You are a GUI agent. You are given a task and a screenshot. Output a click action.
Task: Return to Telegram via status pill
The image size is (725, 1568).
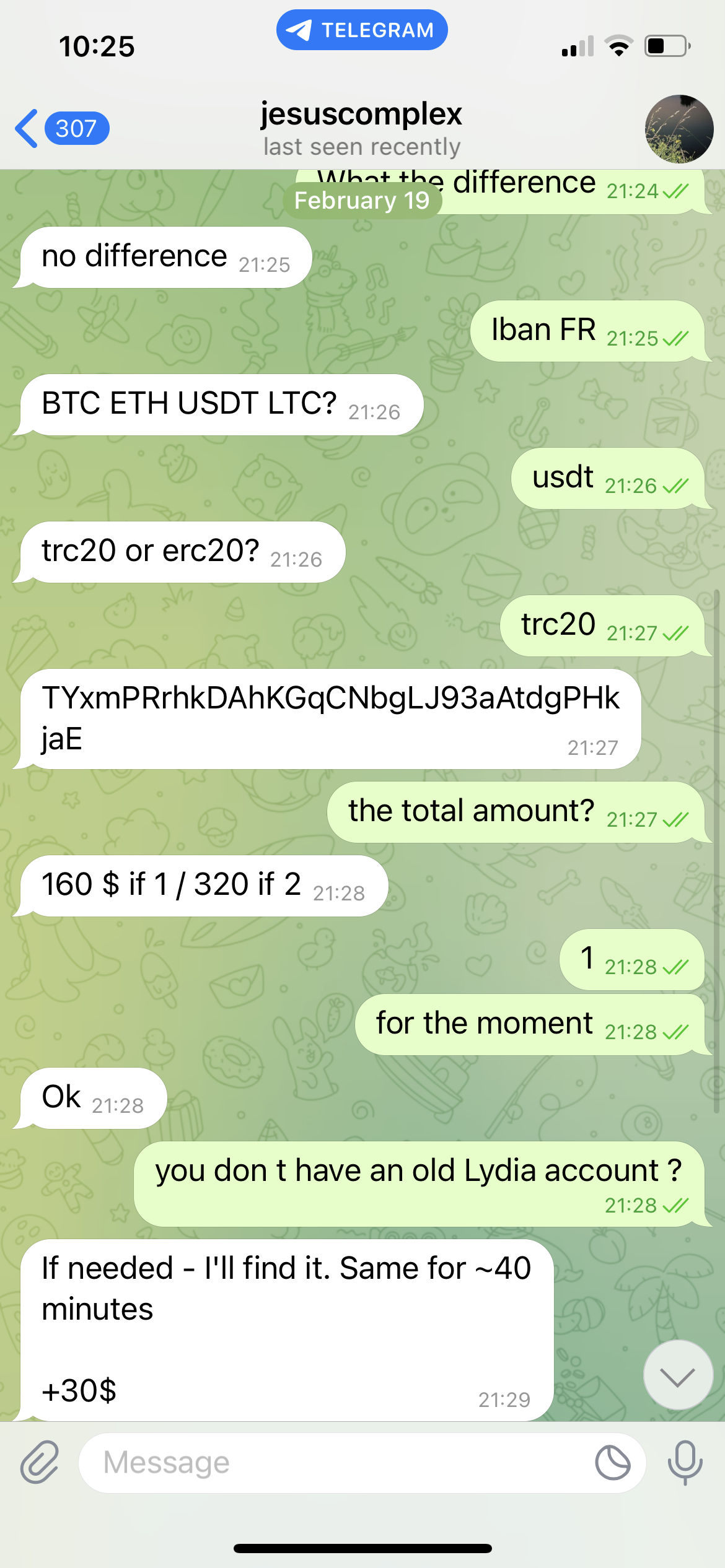362,30
